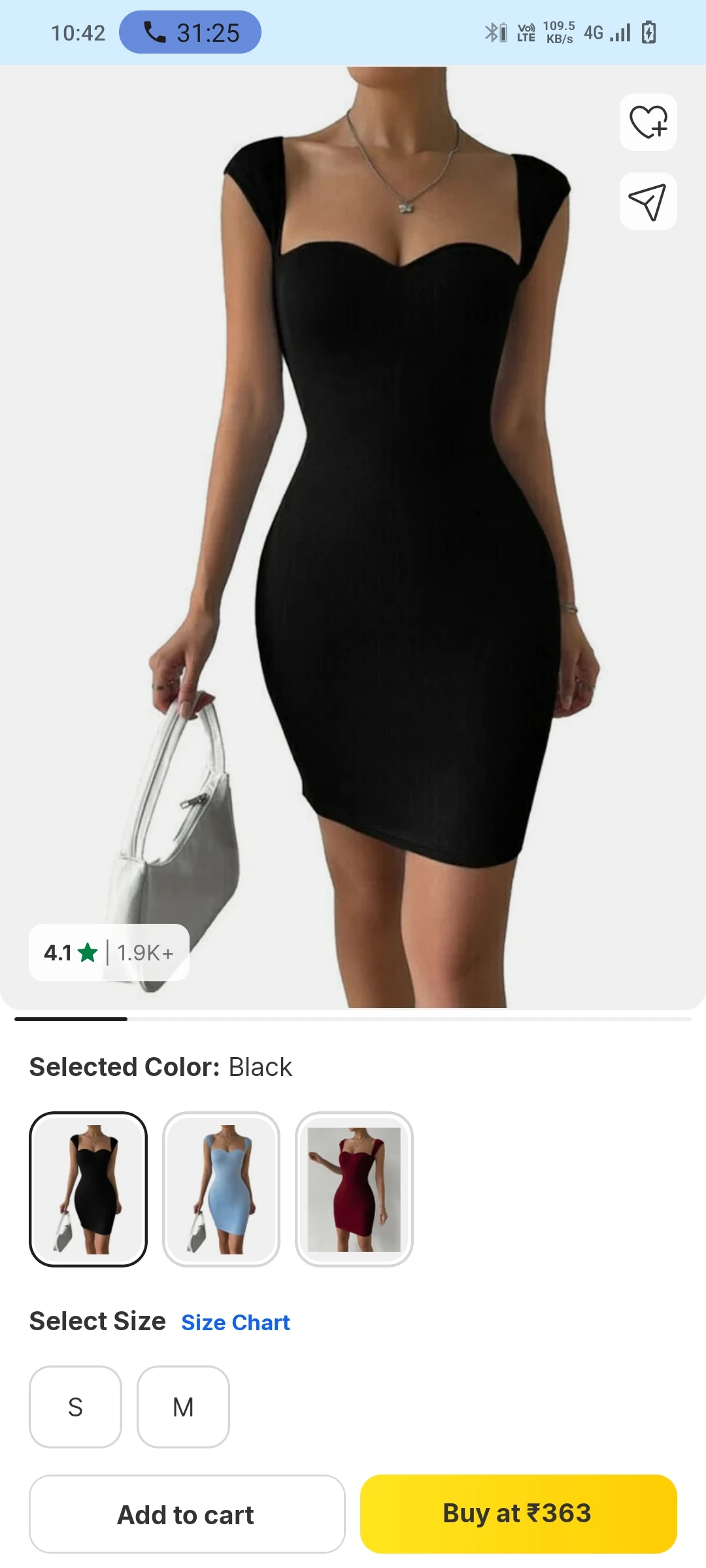Pick the maroon dress color variant
Viewport: 706px width, 1568px height.
tap(354, 1189)
